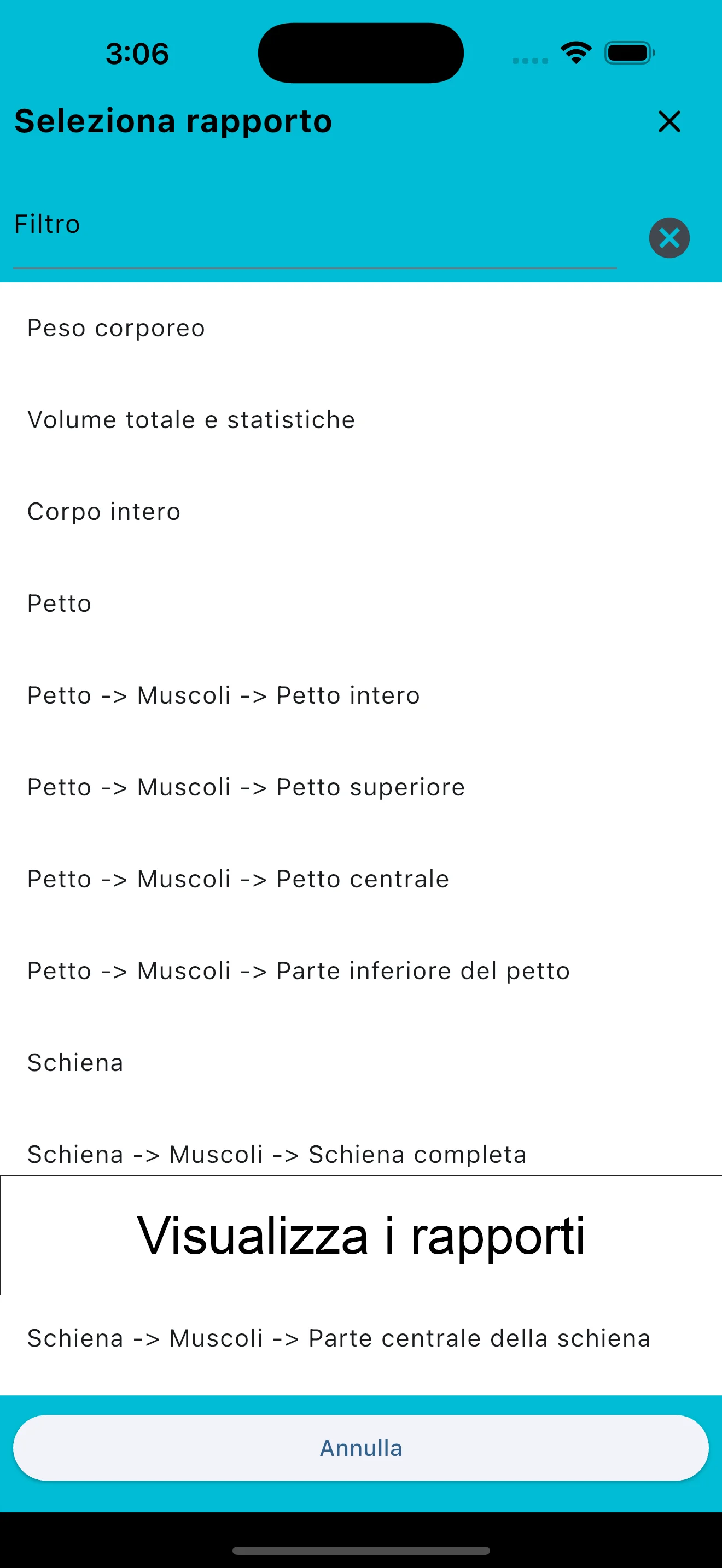The height and width of the screenshot is (1568, 722).
Task: Select Peso corporeo report
Action: (115, 327)
